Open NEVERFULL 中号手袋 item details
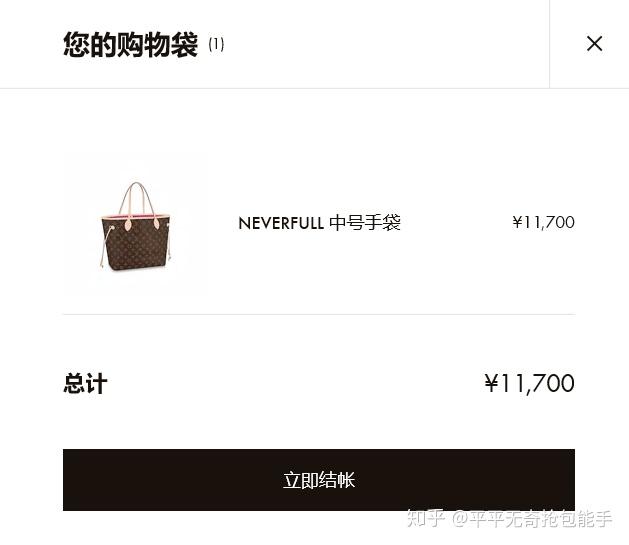The image size is (629, 545). point(319,223)
